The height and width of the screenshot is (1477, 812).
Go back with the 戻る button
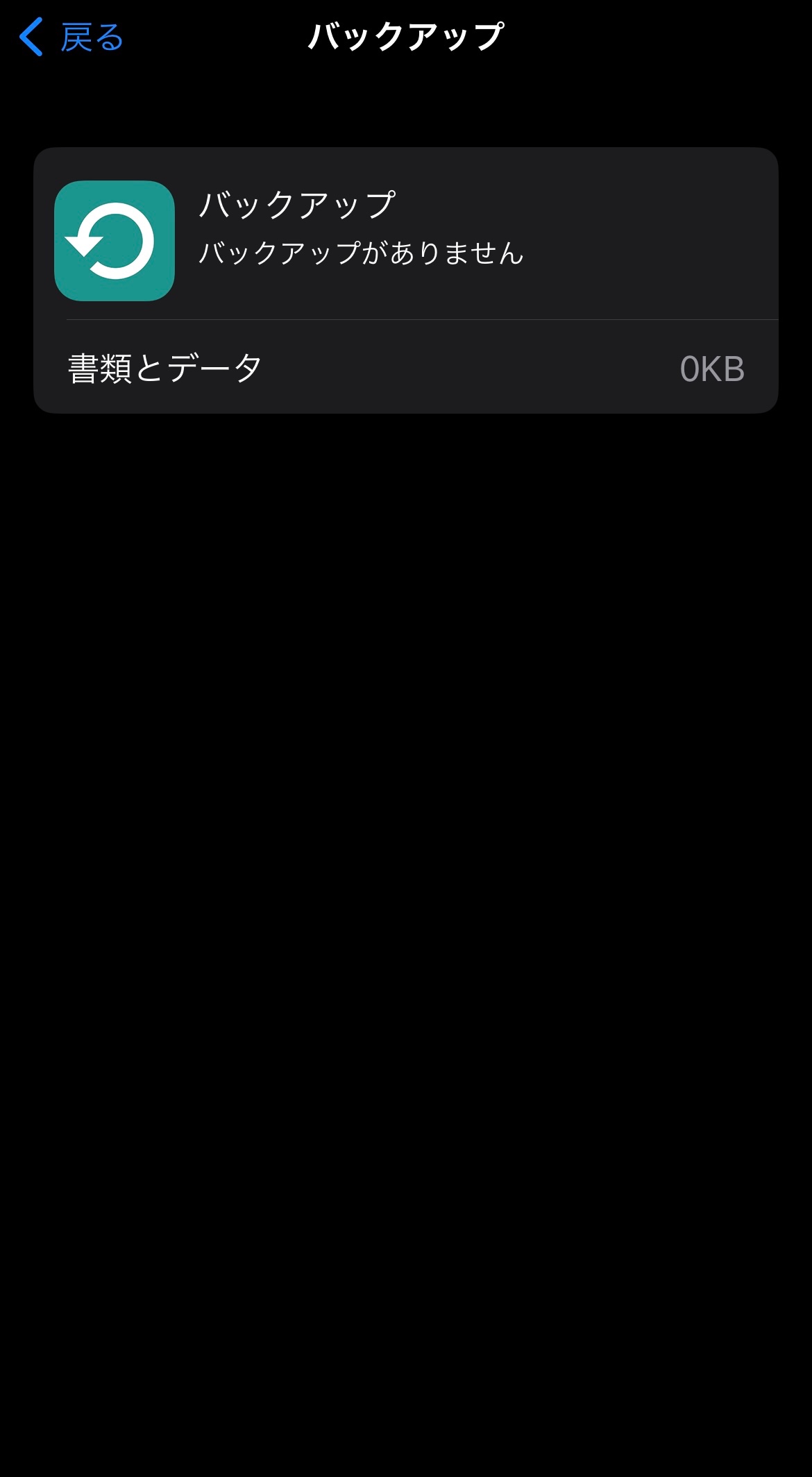(71, 37)
